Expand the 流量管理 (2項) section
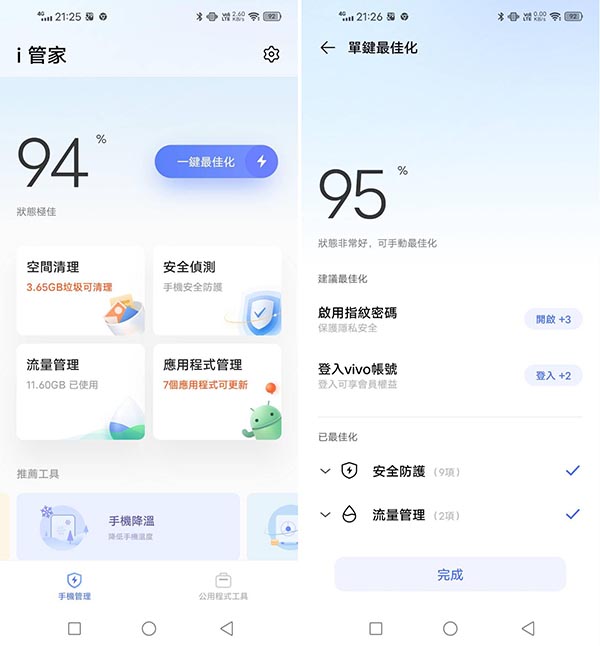The height and width of the screenshot is (646, 600). pyautogui.click(x=325, y=515)
